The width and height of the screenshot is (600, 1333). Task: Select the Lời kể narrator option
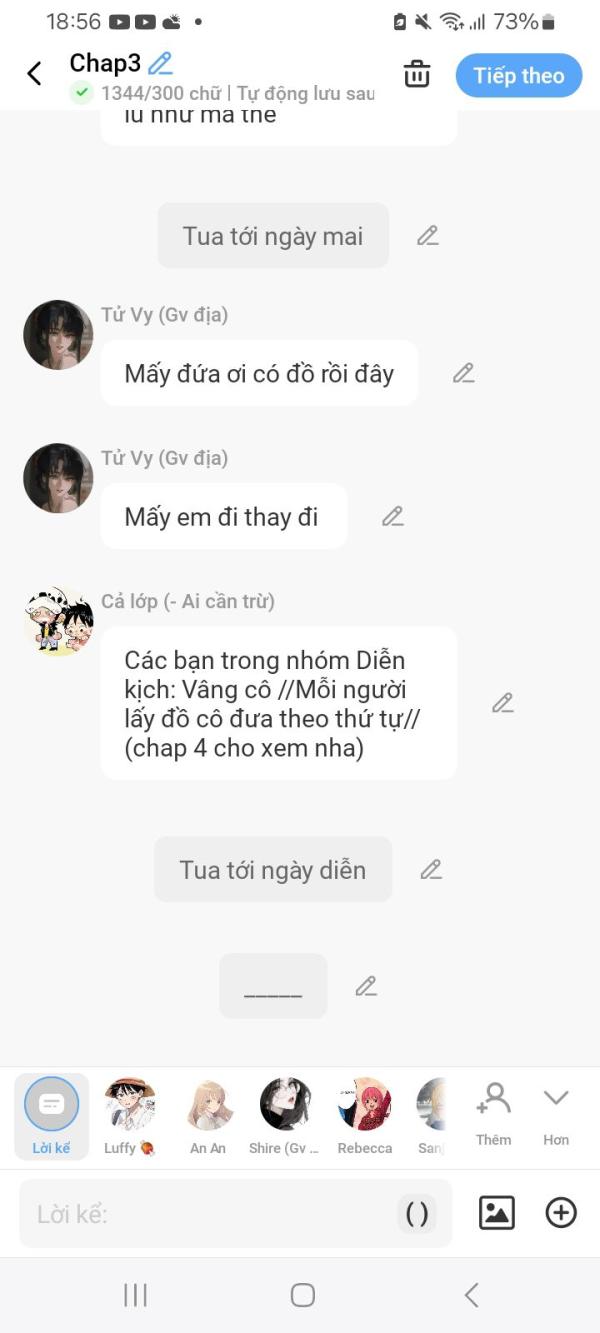(51, 1116)
